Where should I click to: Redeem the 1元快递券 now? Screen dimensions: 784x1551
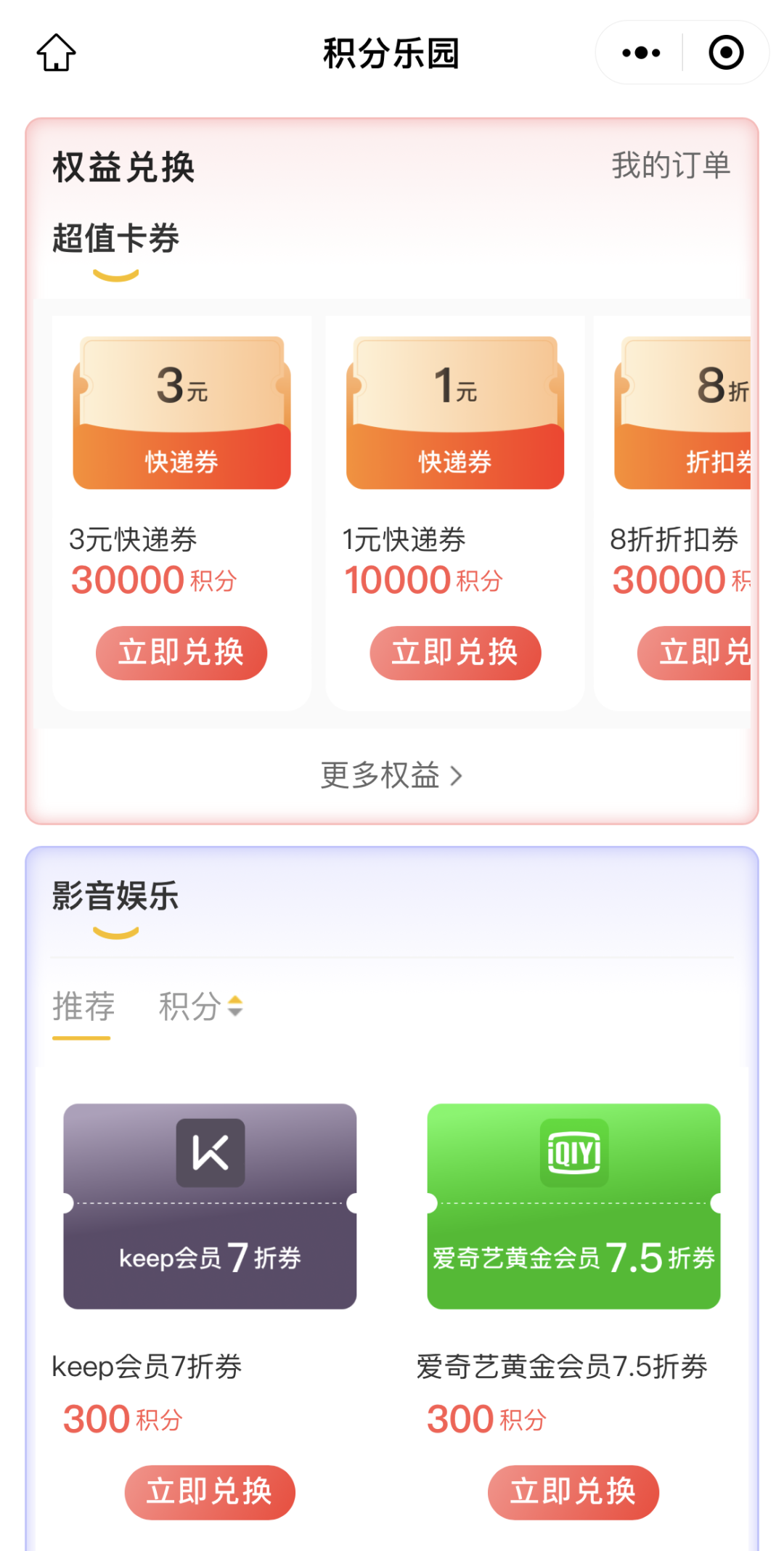(455, 653)
